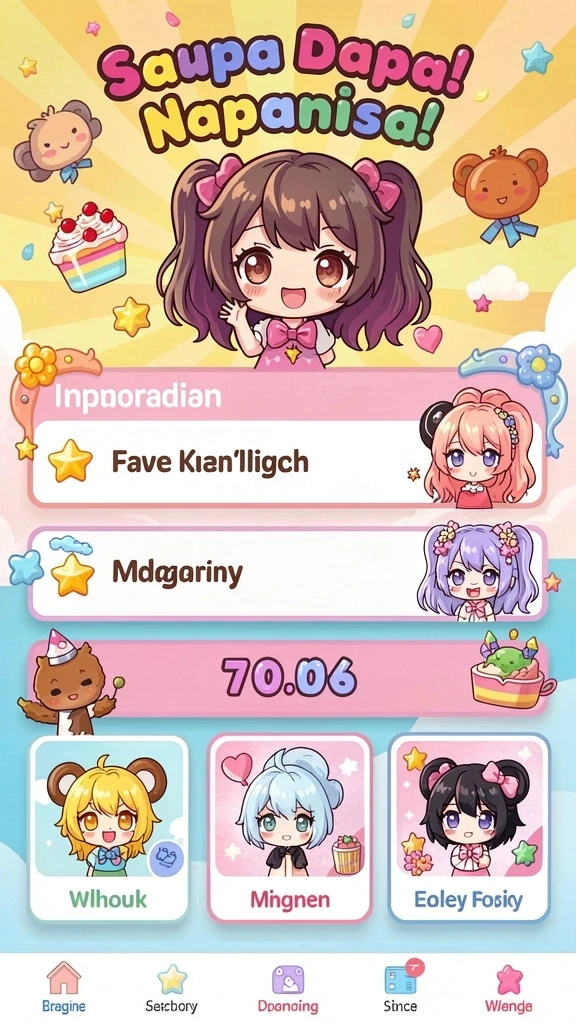Image resolution: width=576 pixels, height=1024 pixels.
Task: Select the Mingnen character card
Action: [x=289, y=827]
